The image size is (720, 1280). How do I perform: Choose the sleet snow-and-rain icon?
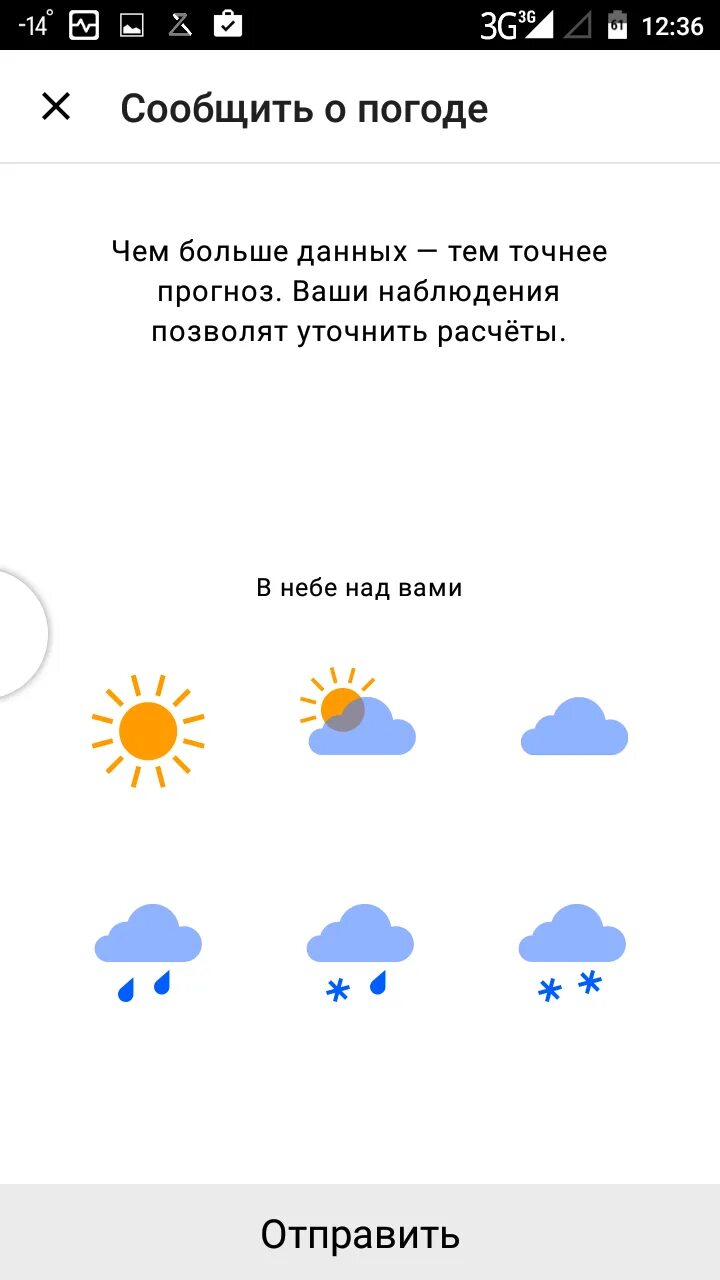pos(359,953)
